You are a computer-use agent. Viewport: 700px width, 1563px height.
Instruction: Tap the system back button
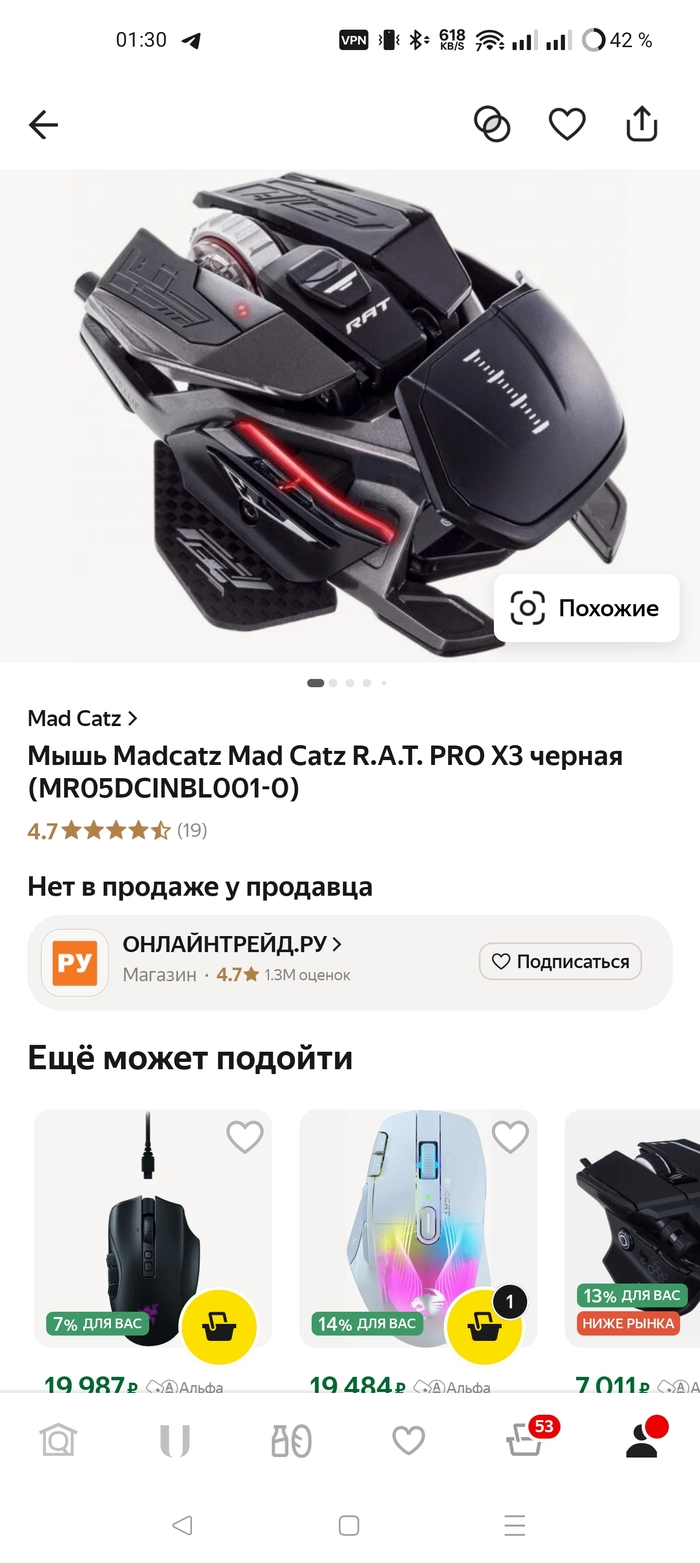(x=182, y=1525)
